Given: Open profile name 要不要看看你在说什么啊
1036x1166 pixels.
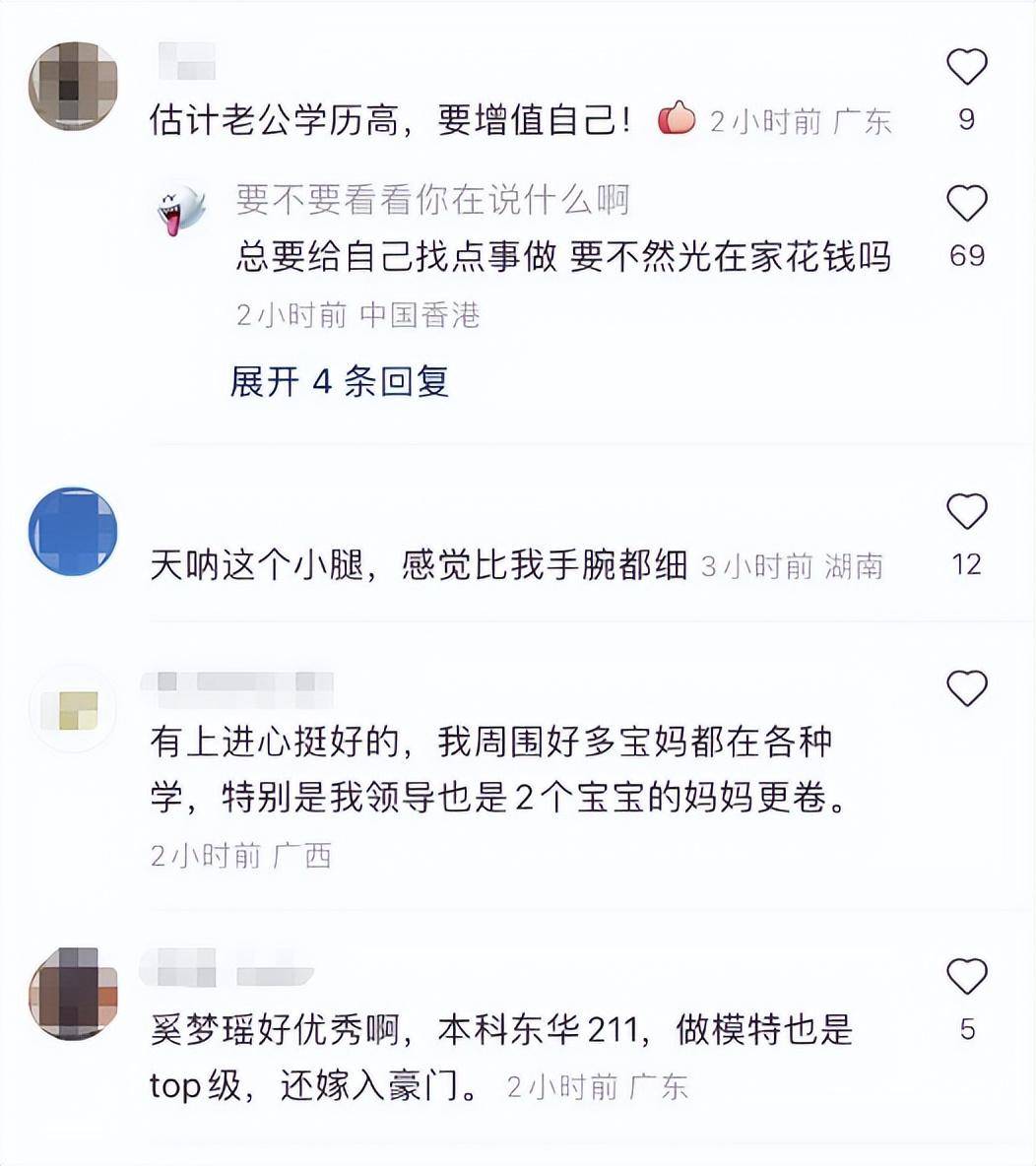Looking at the screenshot, I should [x=432, y=200].
